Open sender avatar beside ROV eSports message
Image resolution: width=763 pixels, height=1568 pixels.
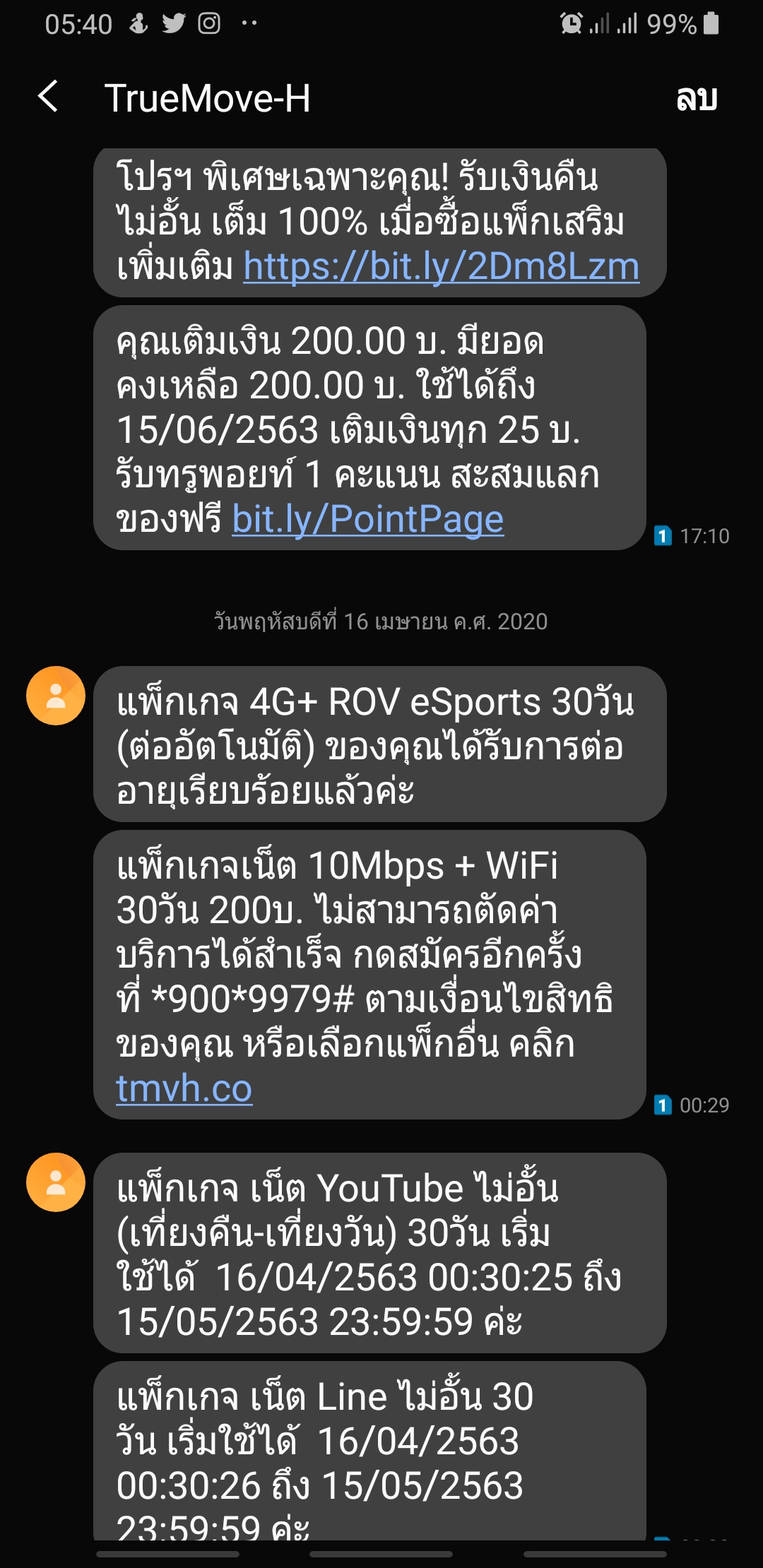(x=56, y=696)
